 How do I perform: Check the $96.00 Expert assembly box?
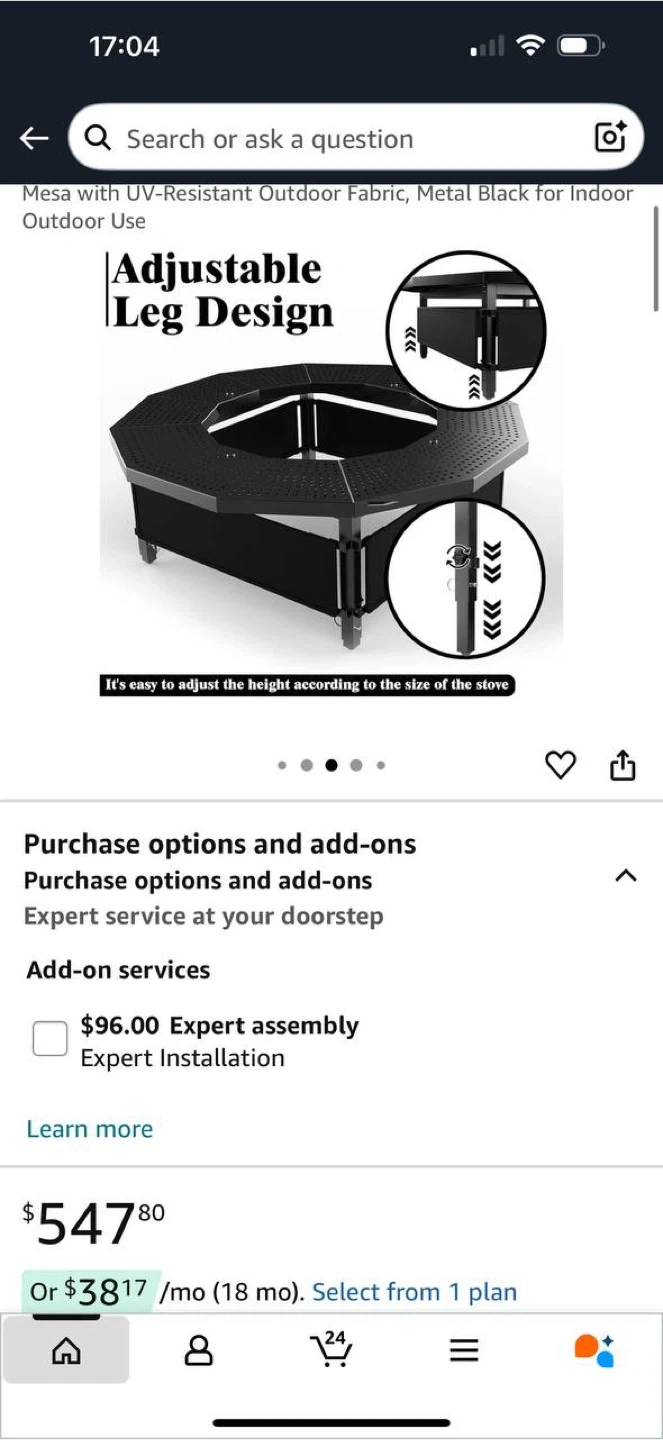[x=50, y=1039]
